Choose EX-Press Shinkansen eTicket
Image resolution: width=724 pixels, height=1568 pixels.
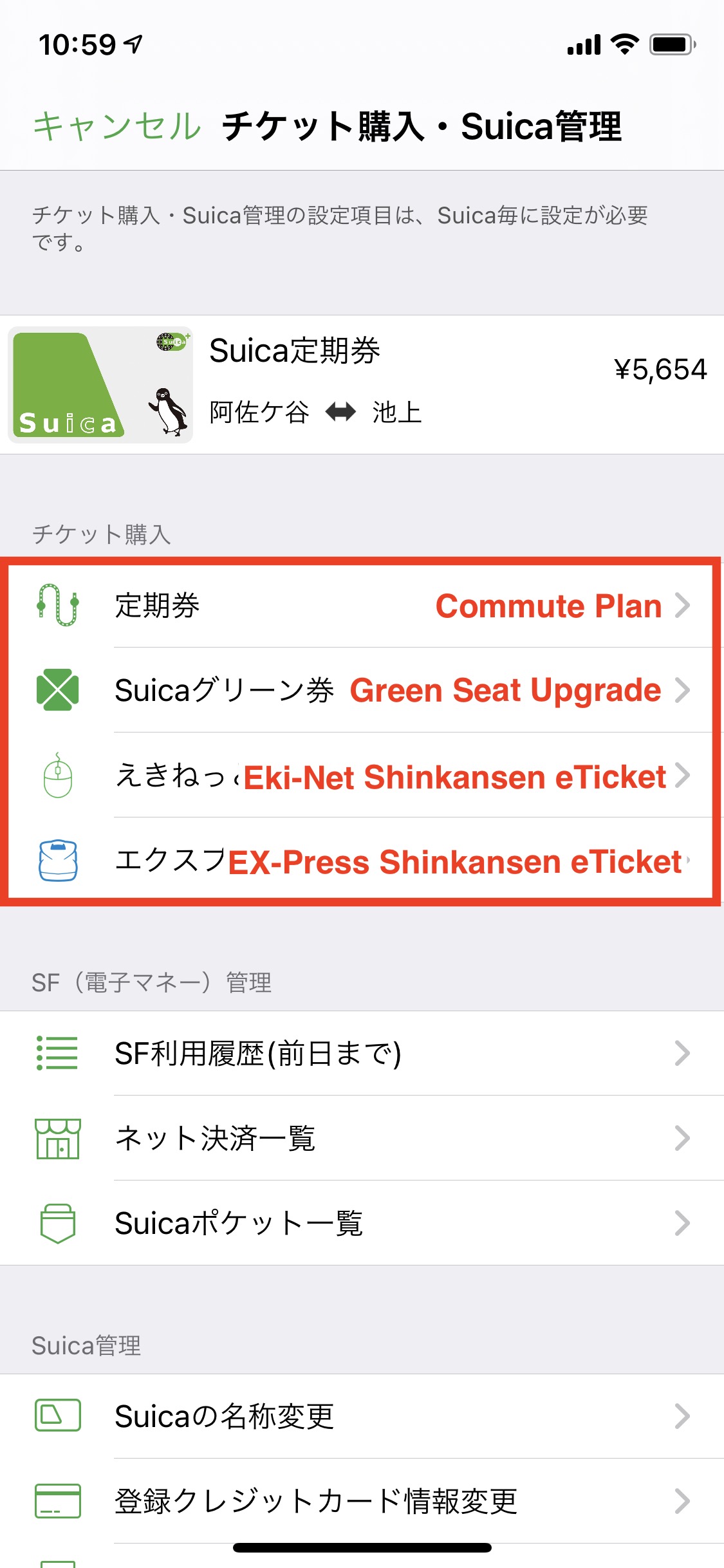point(360,861)
